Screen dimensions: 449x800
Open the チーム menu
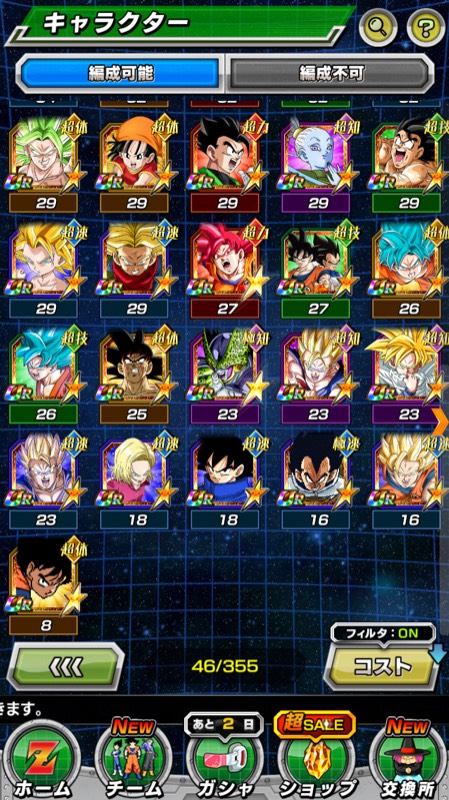(x=133, y=760)
